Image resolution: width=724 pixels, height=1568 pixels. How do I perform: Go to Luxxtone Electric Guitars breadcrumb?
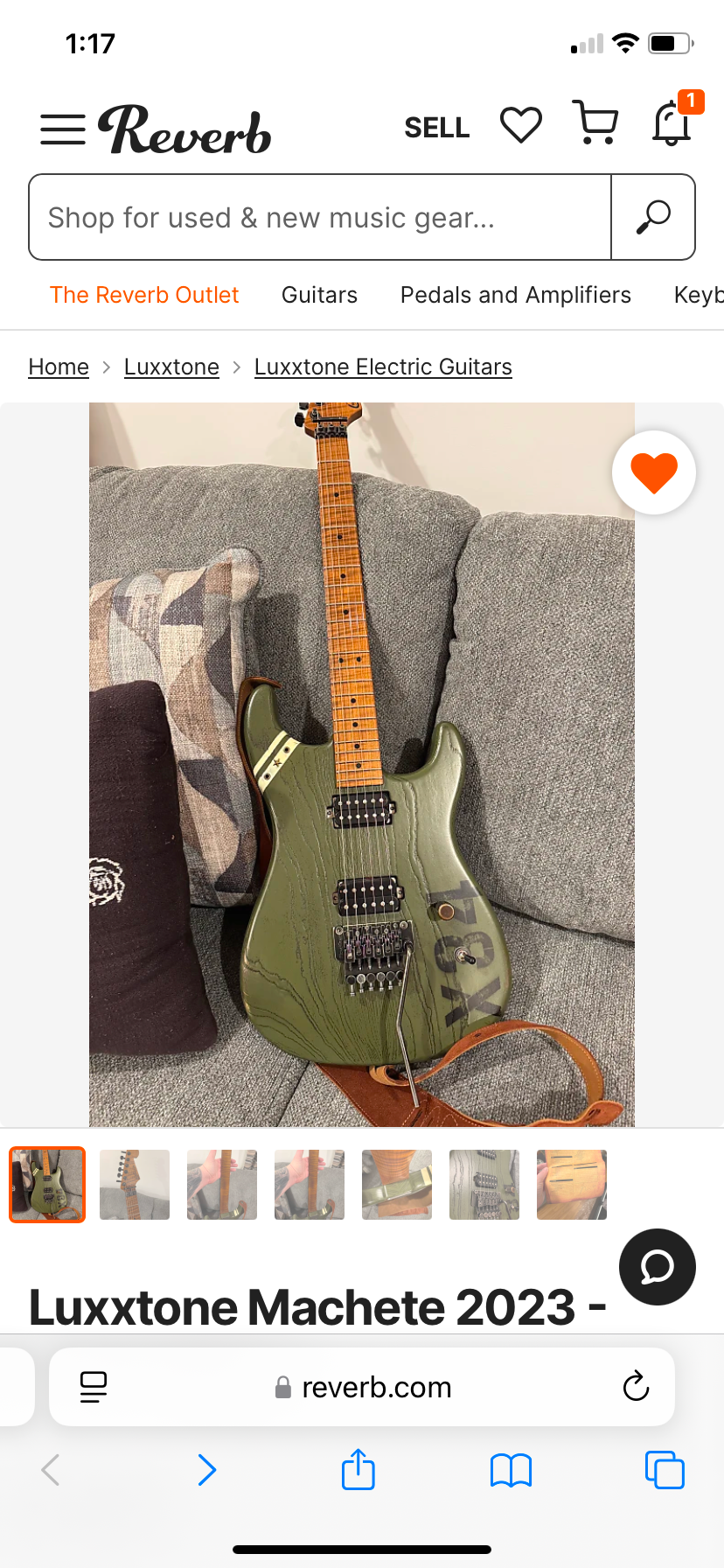pos(383,367)
